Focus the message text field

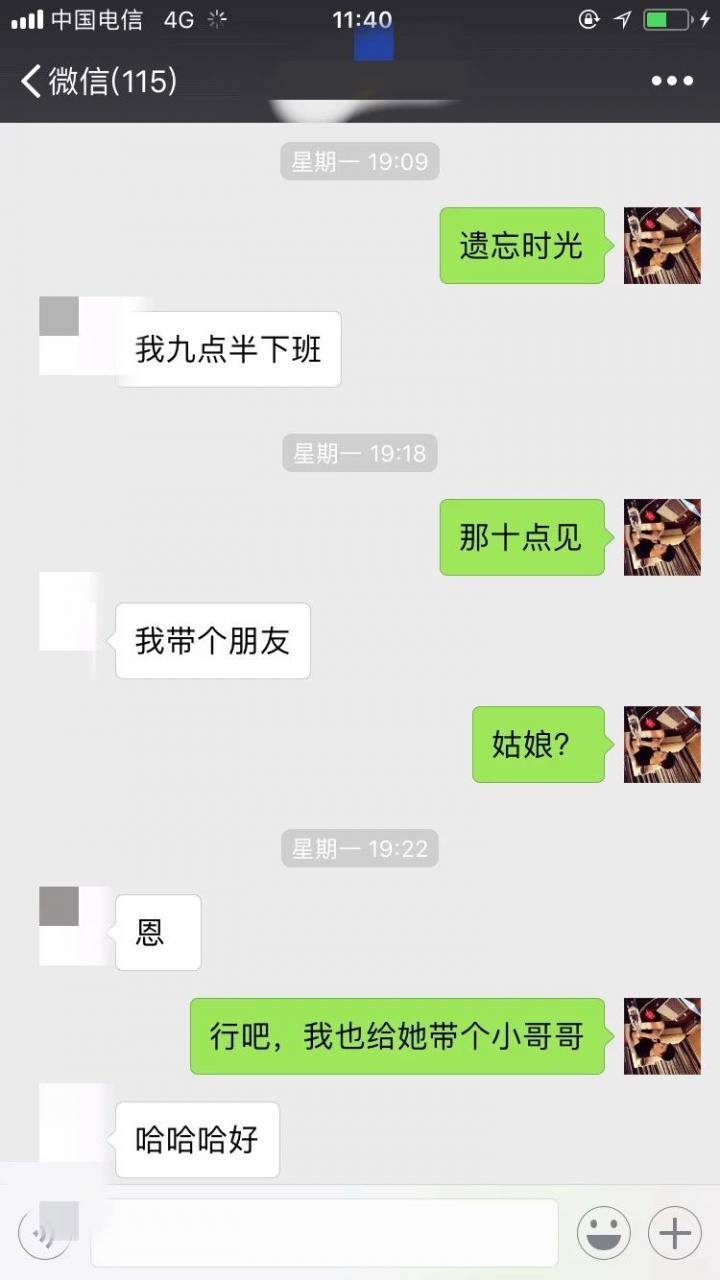point(325,1233)
